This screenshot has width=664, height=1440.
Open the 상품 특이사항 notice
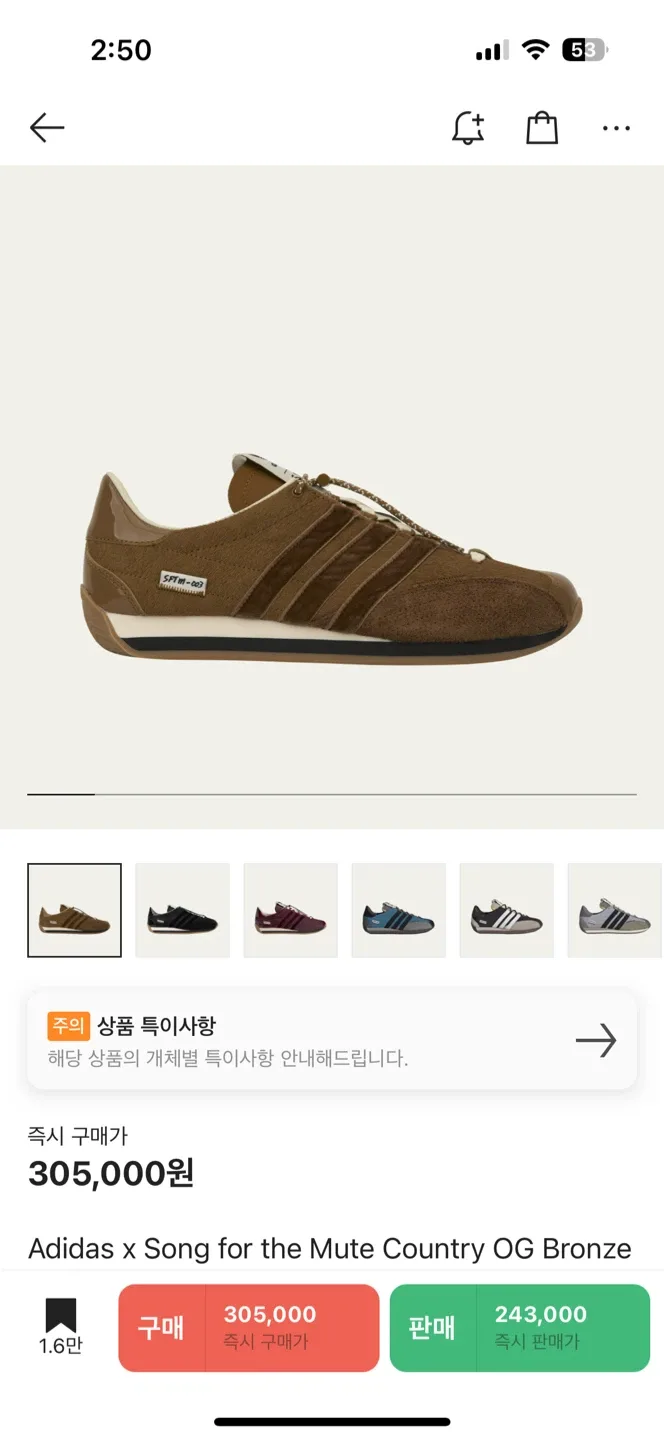pyautogui.click(x=332, y=1040)
